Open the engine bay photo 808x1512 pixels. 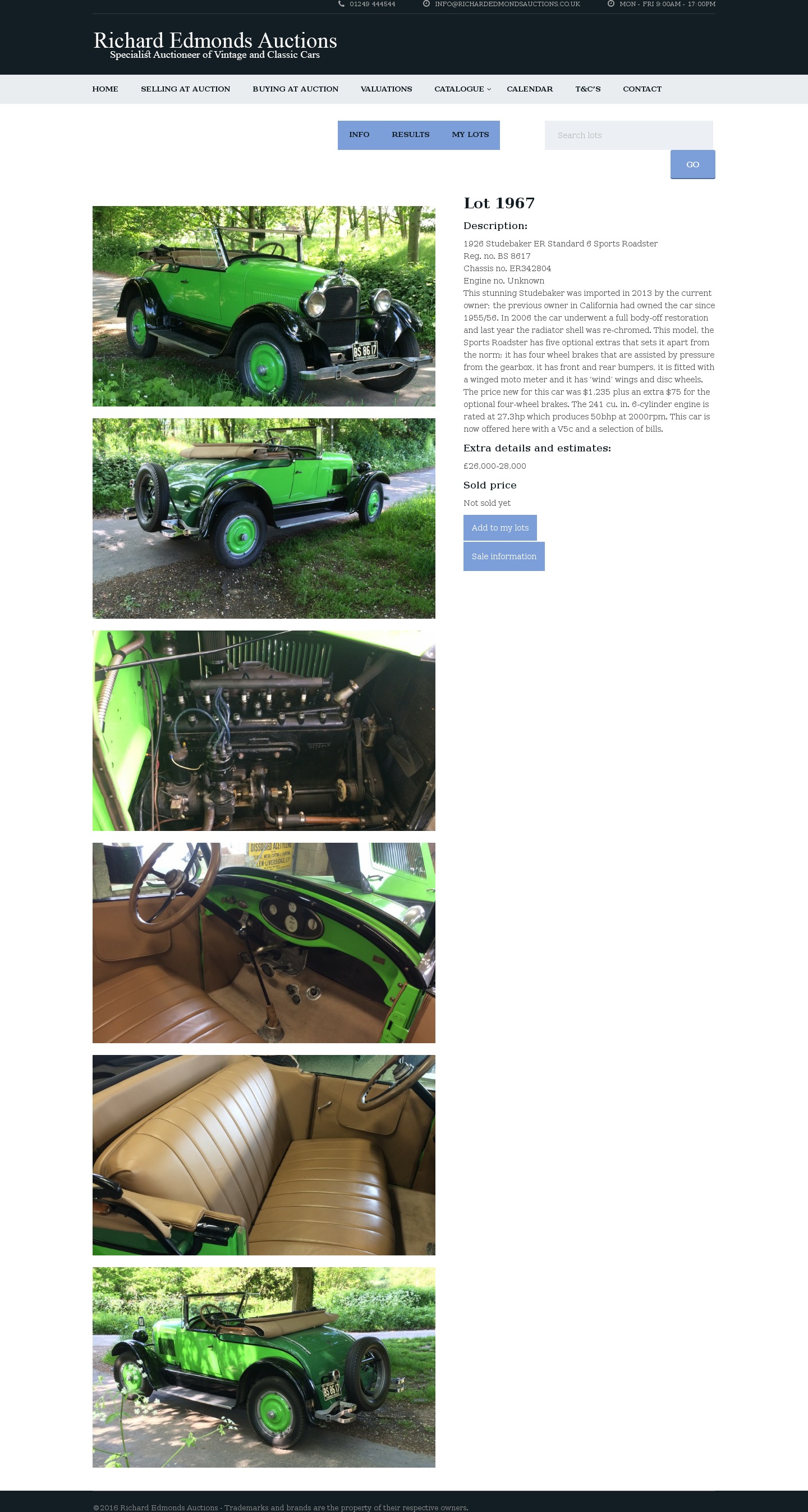(264, 731)
